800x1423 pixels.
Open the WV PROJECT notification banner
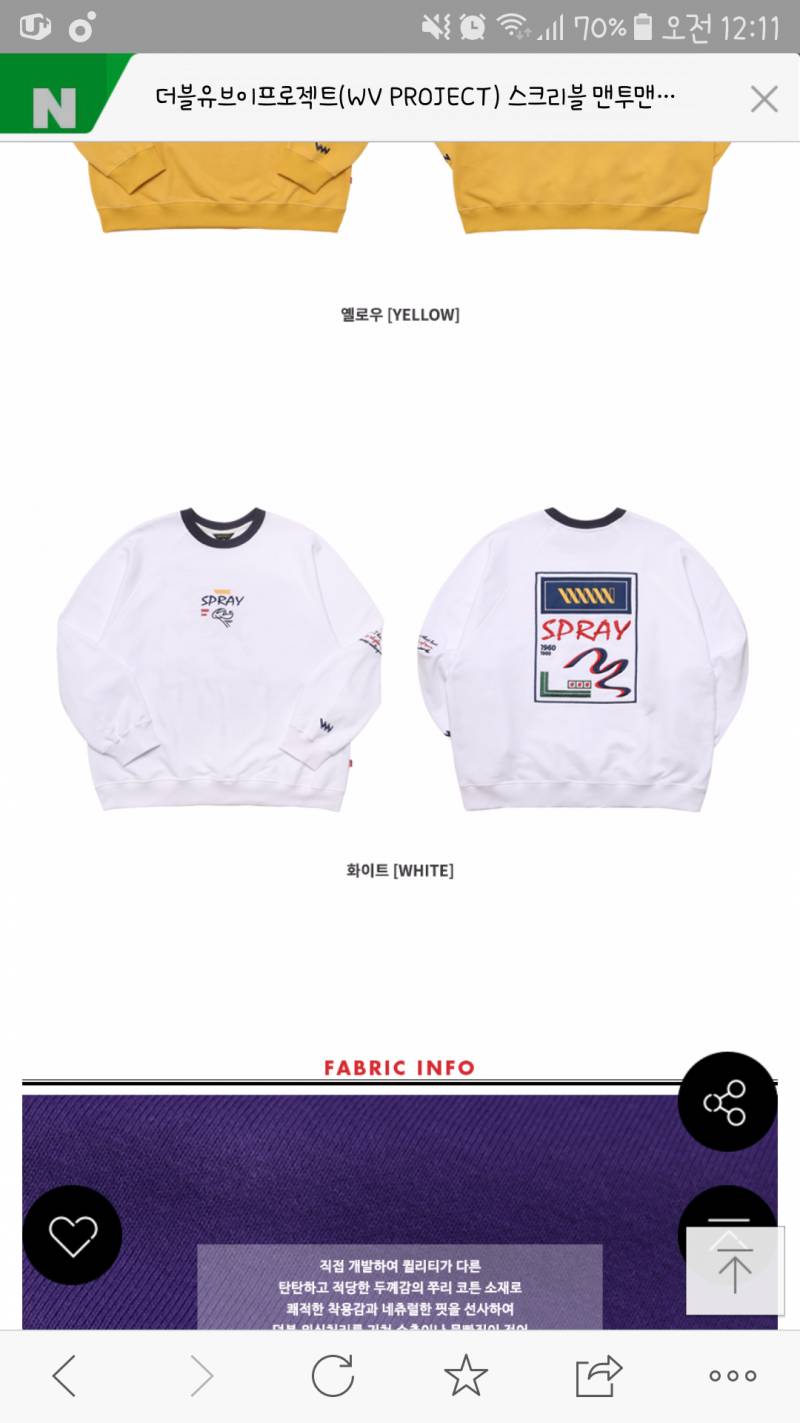415,99
